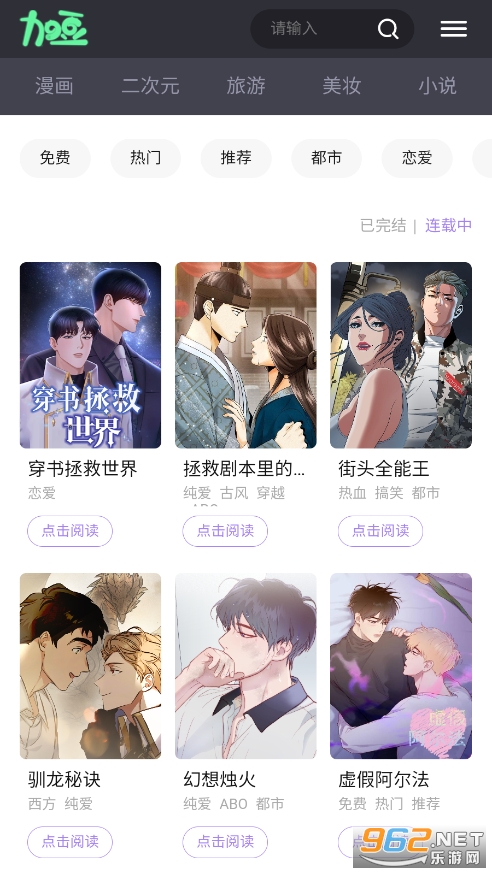Pick the 推荐 chip
Viewport: 492px width, 874px height.
pyautogui.click(x=236, y=158)
